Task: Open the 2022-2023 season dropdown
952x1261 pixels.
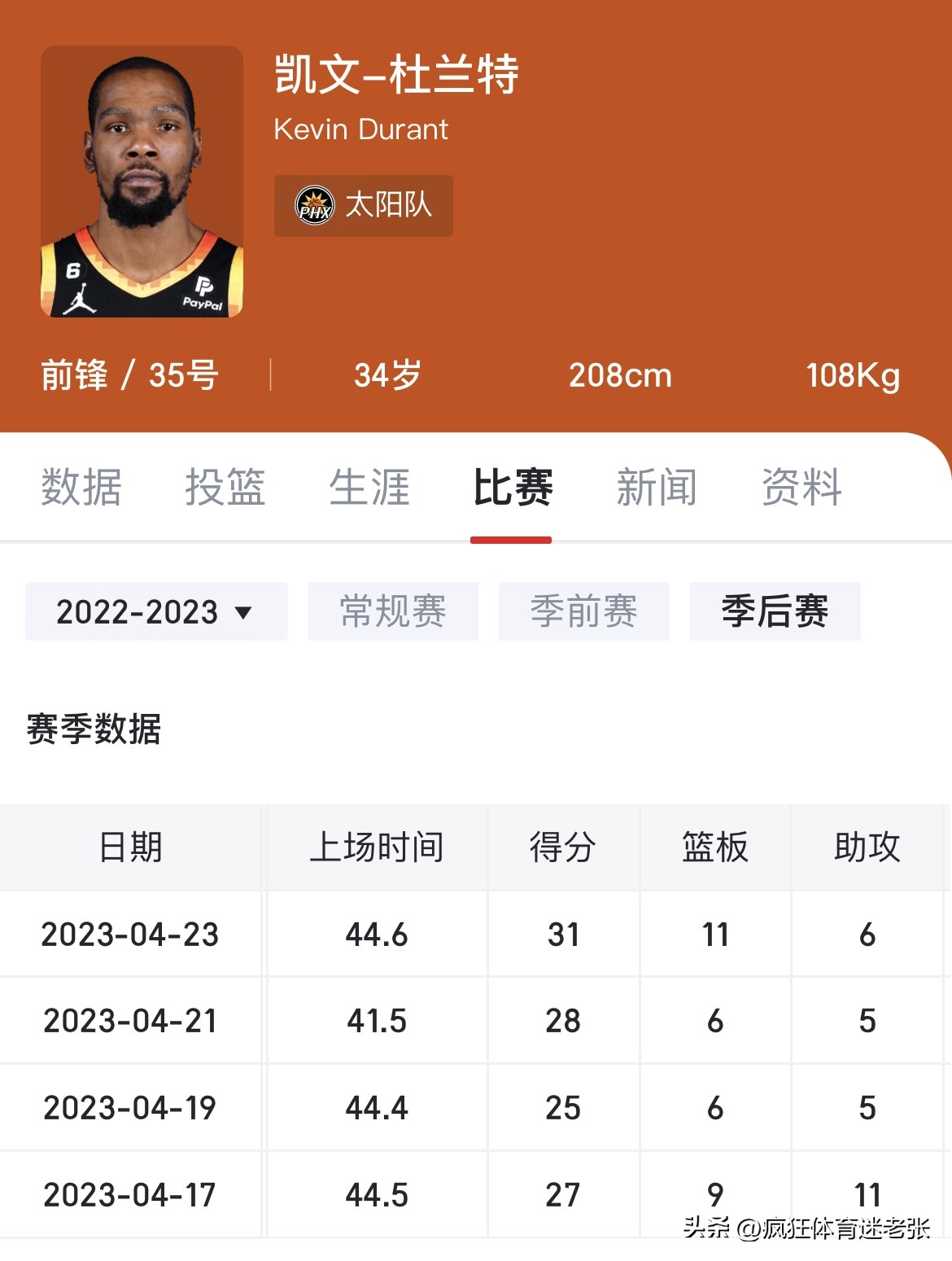Action: [x=155, y=613]
